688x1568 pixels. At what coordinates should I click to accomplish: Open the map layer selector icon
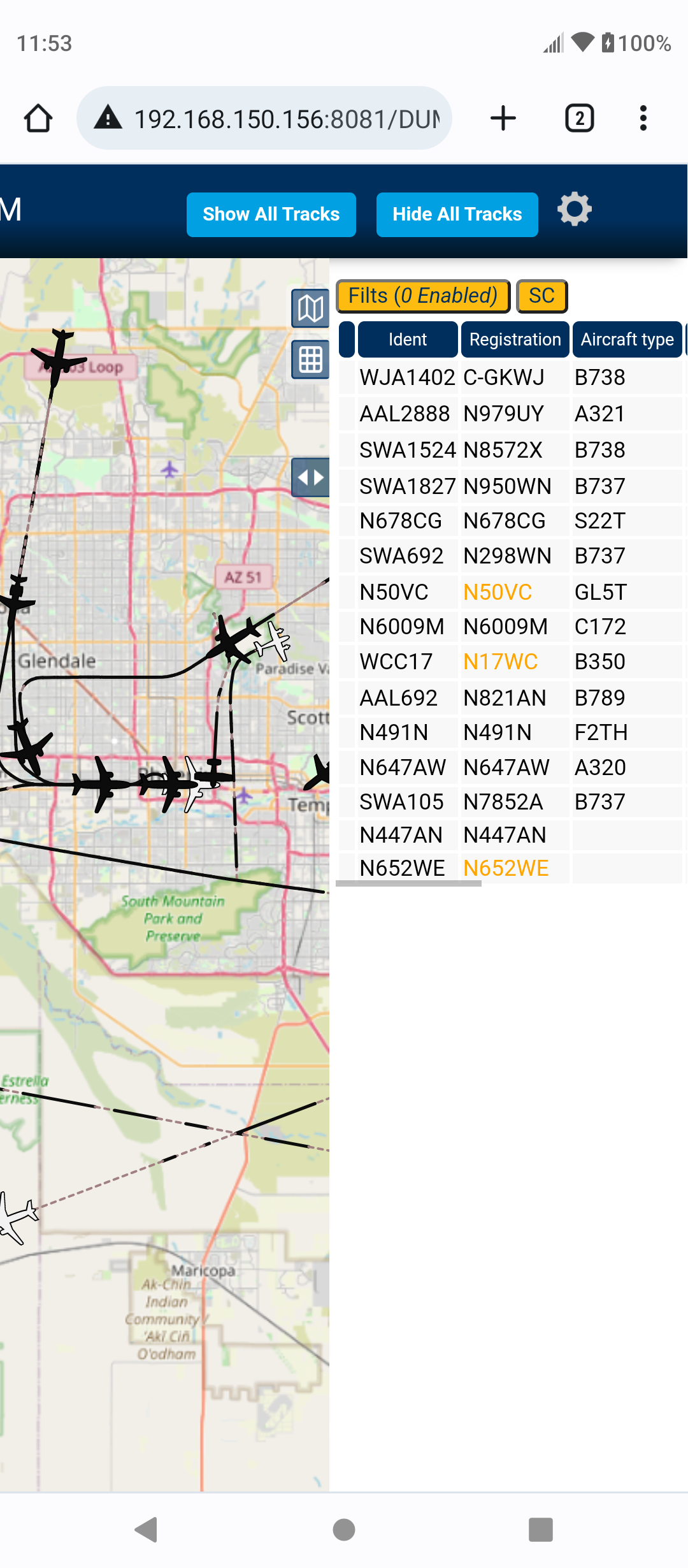[x=310, y=309]
